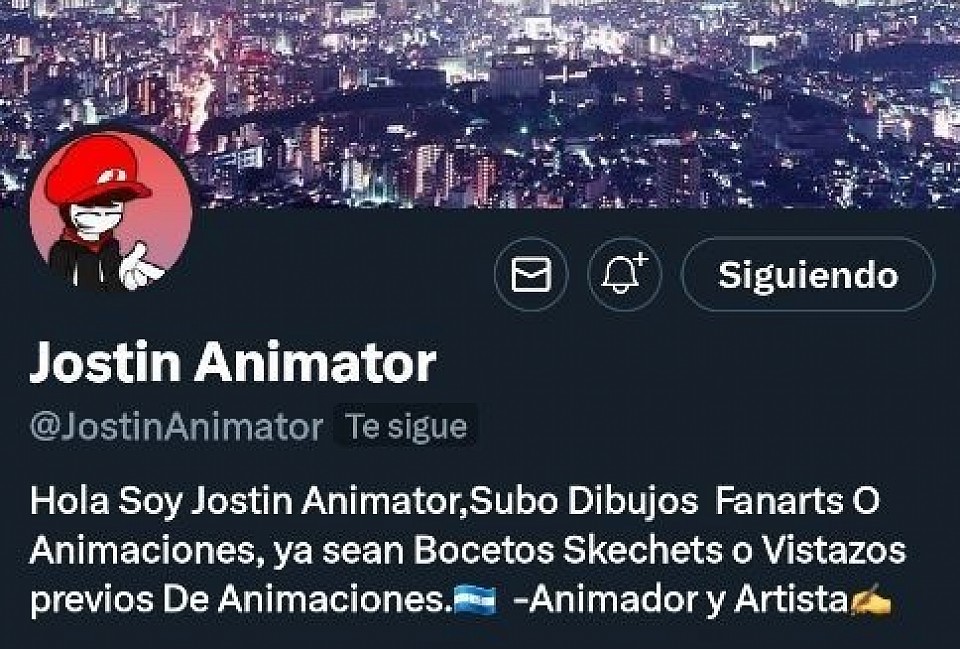The height and width of the screenshot is (649, 960).
Task: Enable post notifications with the bell icon
Action: 624,275
